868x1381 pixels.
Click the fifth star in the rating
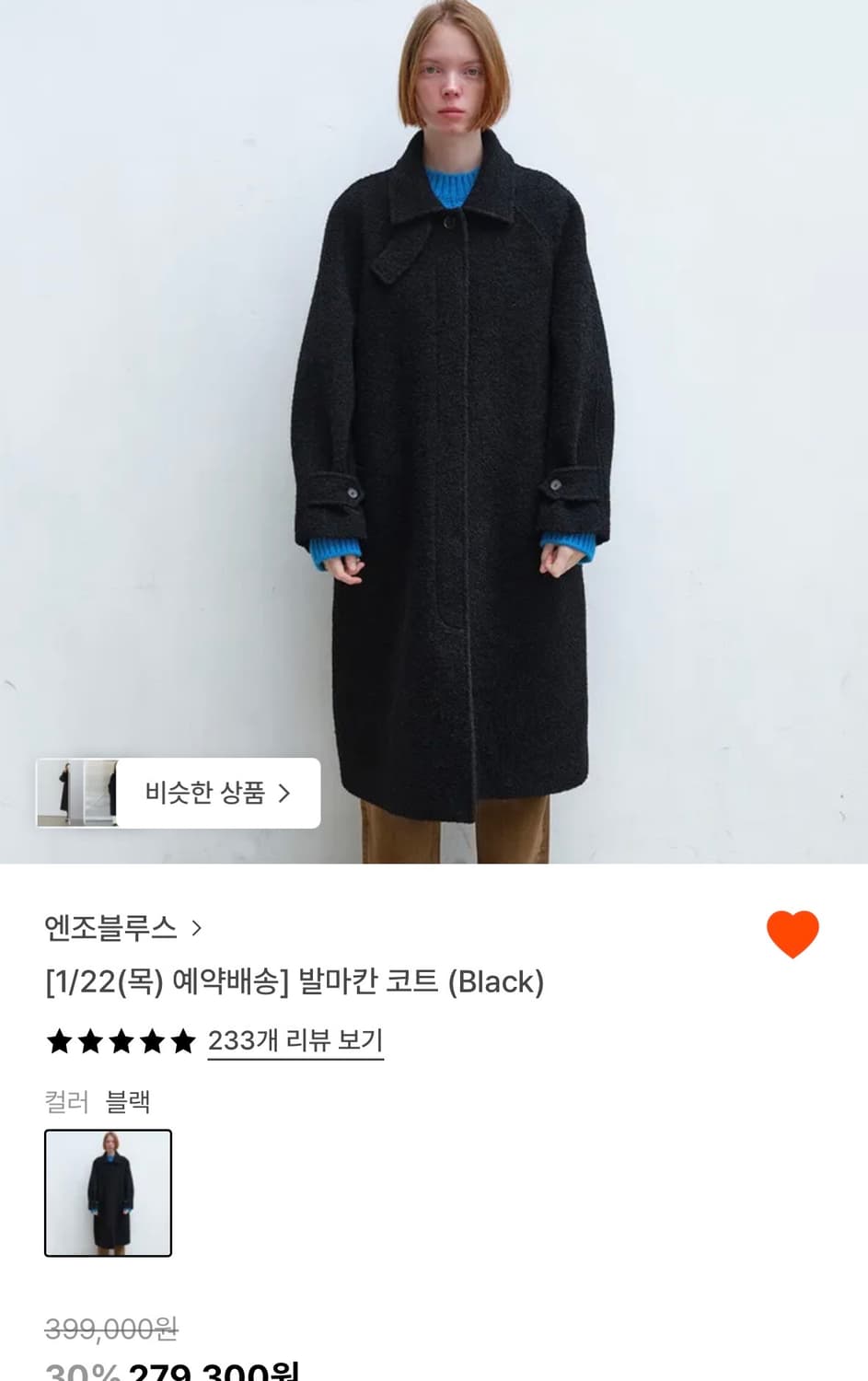pyautogui.click(x=180, y=1041)
